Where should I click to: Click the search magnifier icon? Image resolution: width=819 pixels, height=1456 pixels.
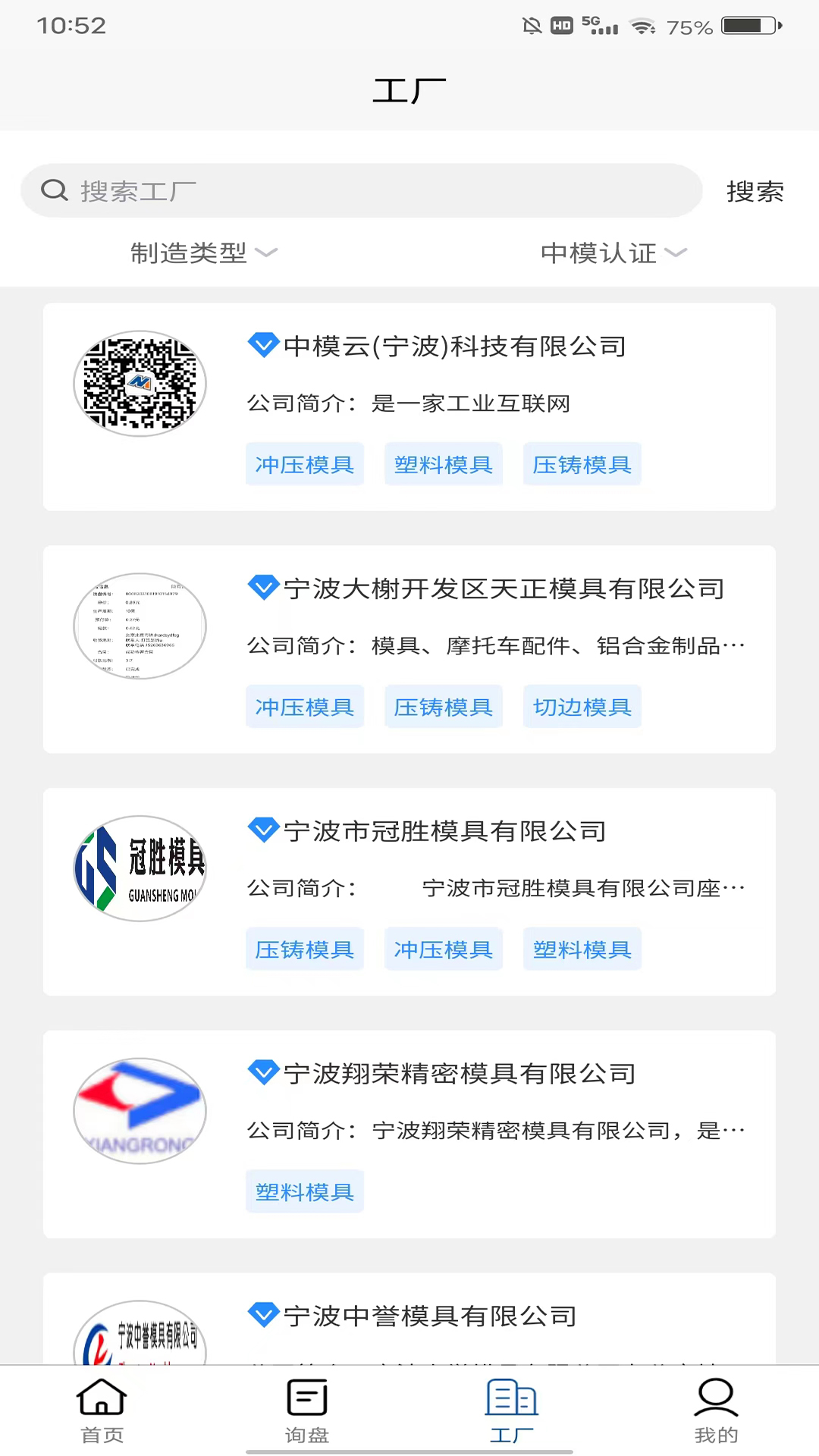point(54,190)
